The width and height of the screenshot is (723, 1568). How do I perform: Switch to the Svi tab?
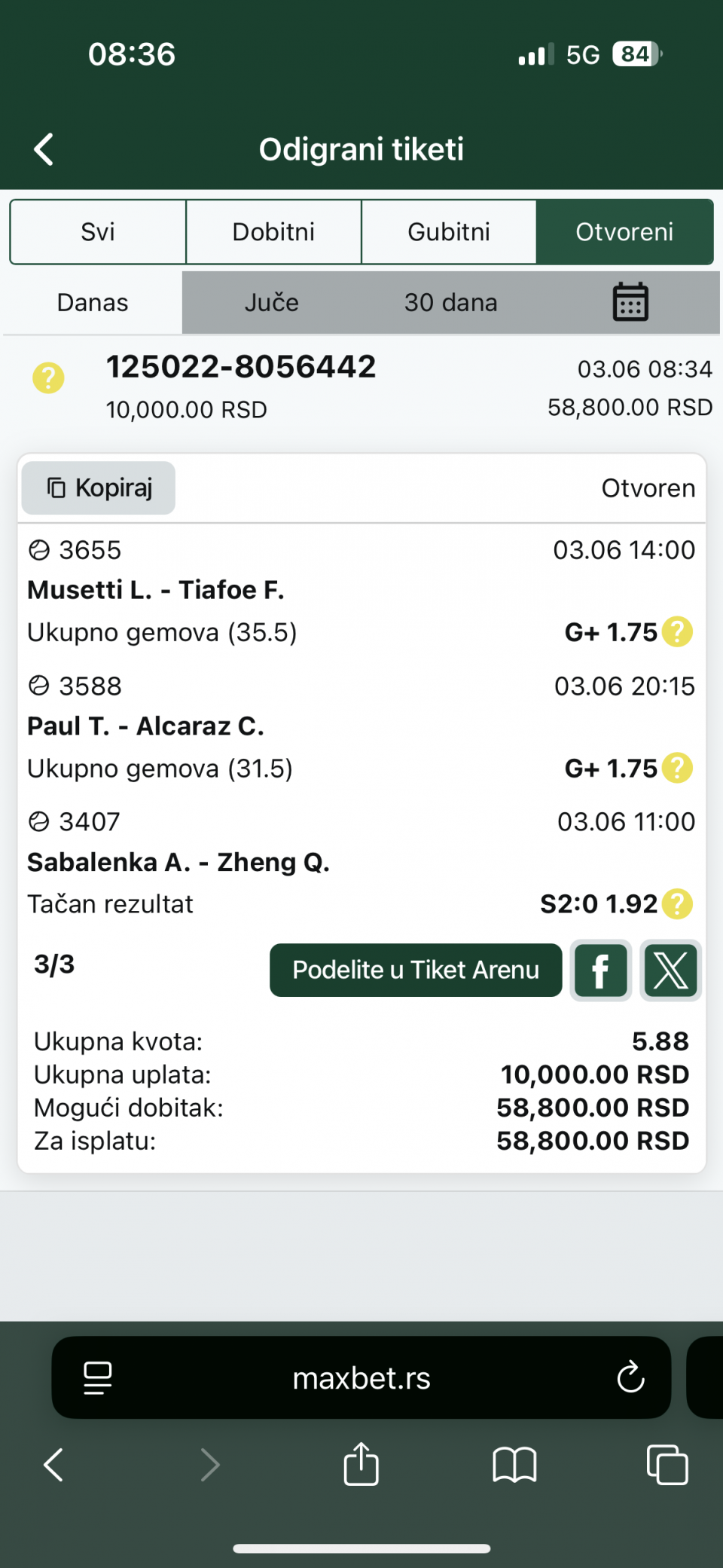coord(98,232)
